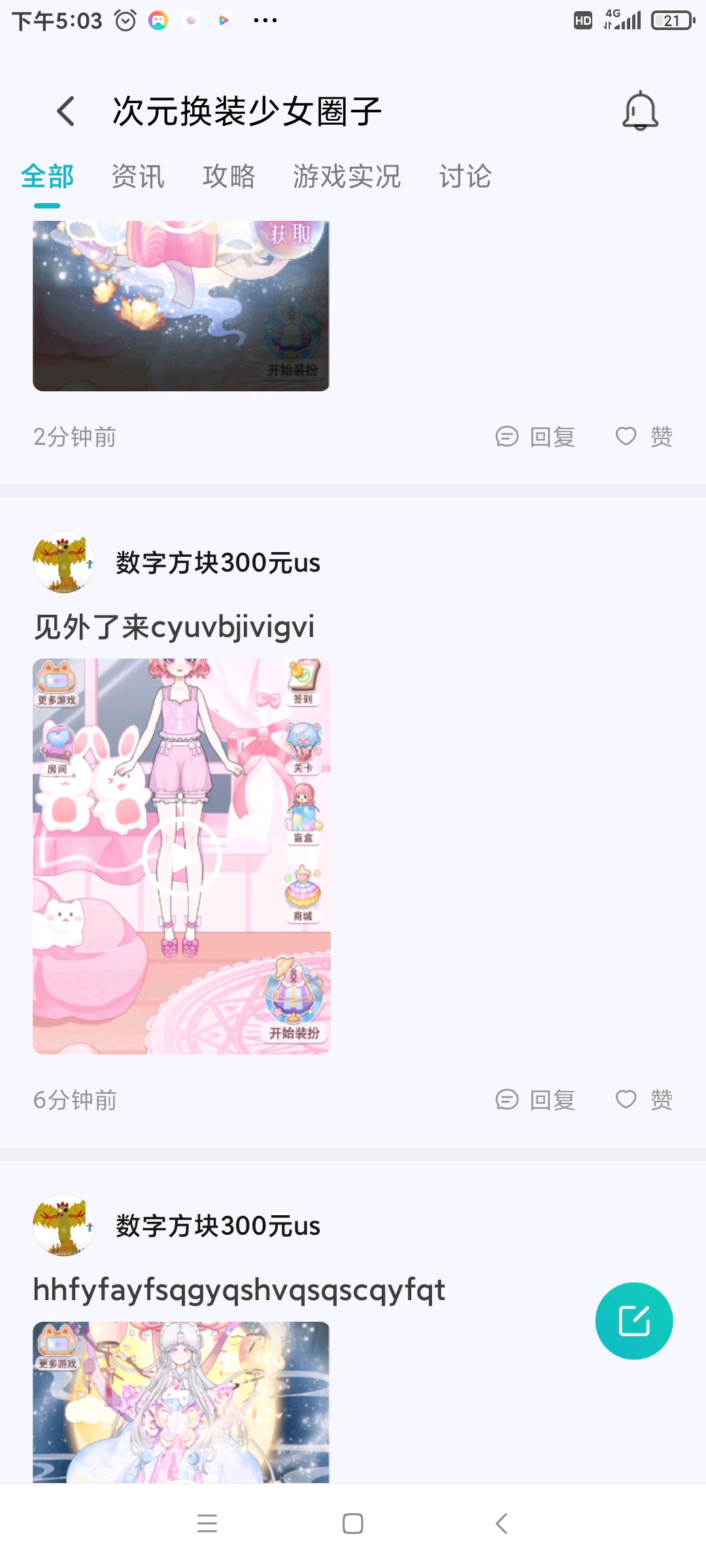706x1568 pixels.
Task: Tap the system home button
Action: point(353,1524)
